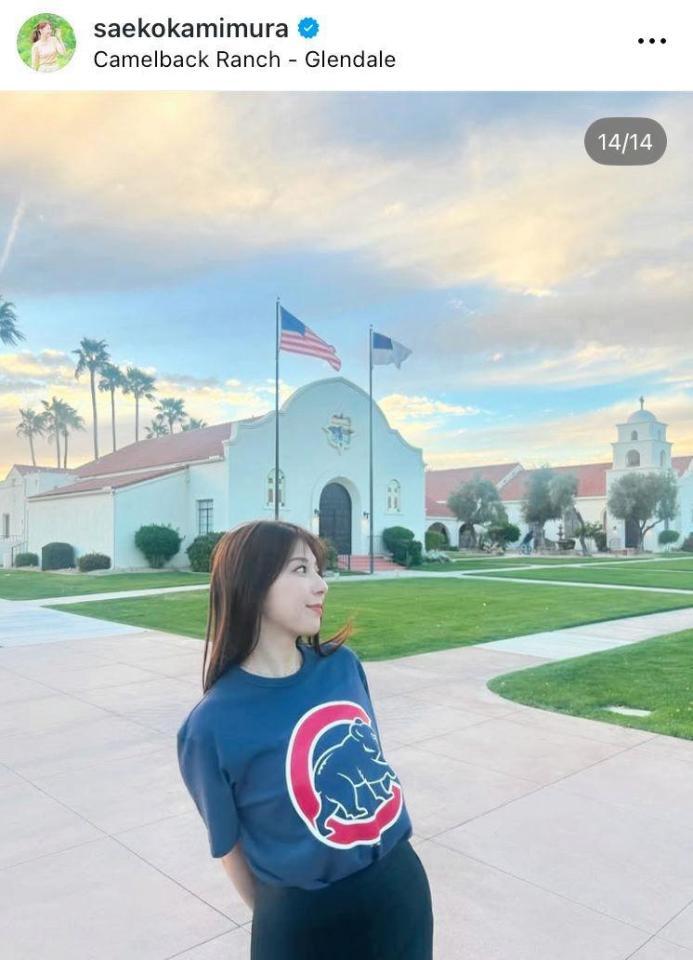Open the post overflow menu
The width and height of the screenshot is (693, 960).
tap(651, 41)
